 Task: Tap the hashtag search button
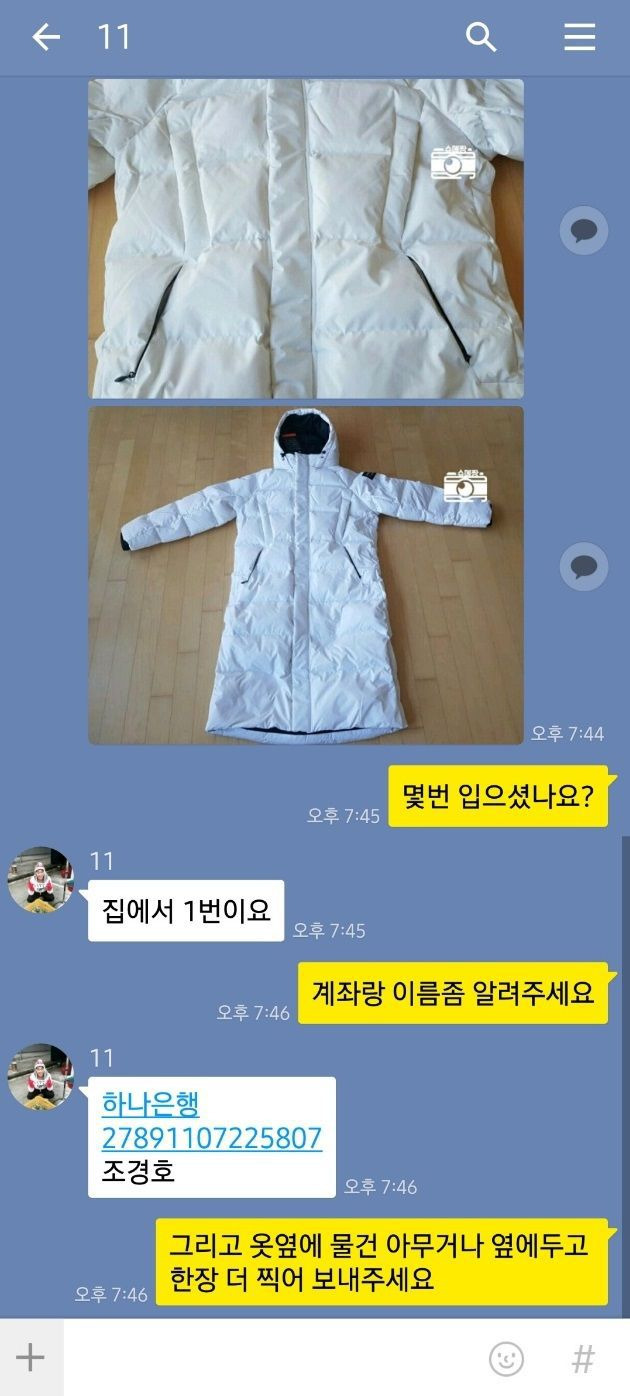point(583,1358)
